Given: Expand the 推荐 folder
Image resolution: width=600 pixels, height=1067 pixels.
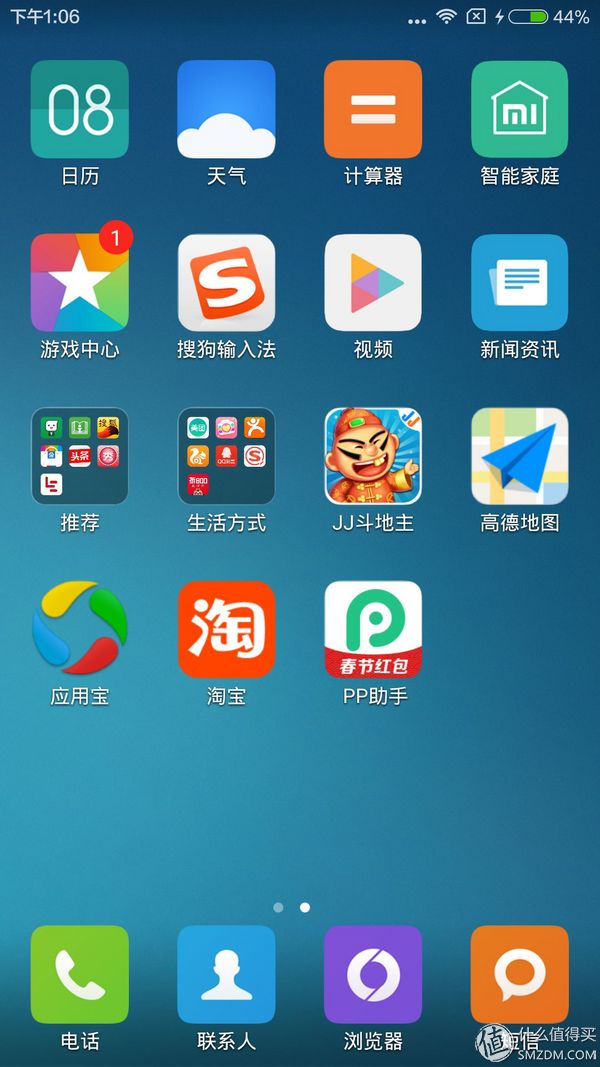Looking at the screenshot, I should click(x=80, y=456).
